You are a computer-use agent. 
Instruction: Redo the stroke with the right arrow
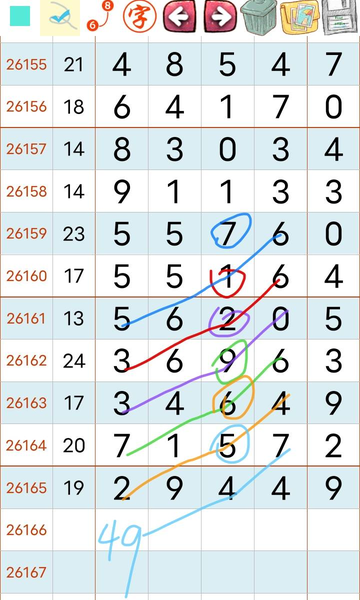point(220,17)
